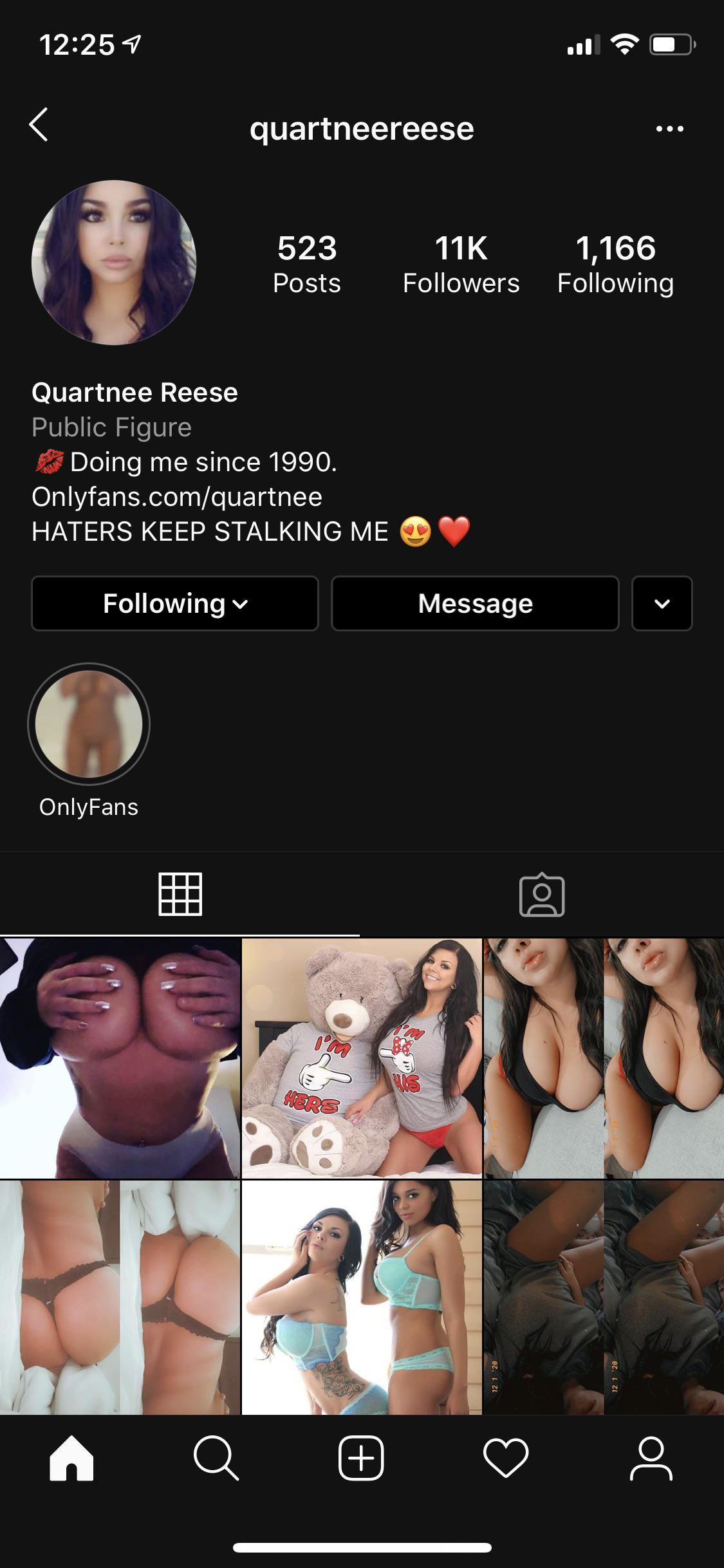Expand suggested accounts with the chevron button
The image size is (724, 1568).
(662, 604)
